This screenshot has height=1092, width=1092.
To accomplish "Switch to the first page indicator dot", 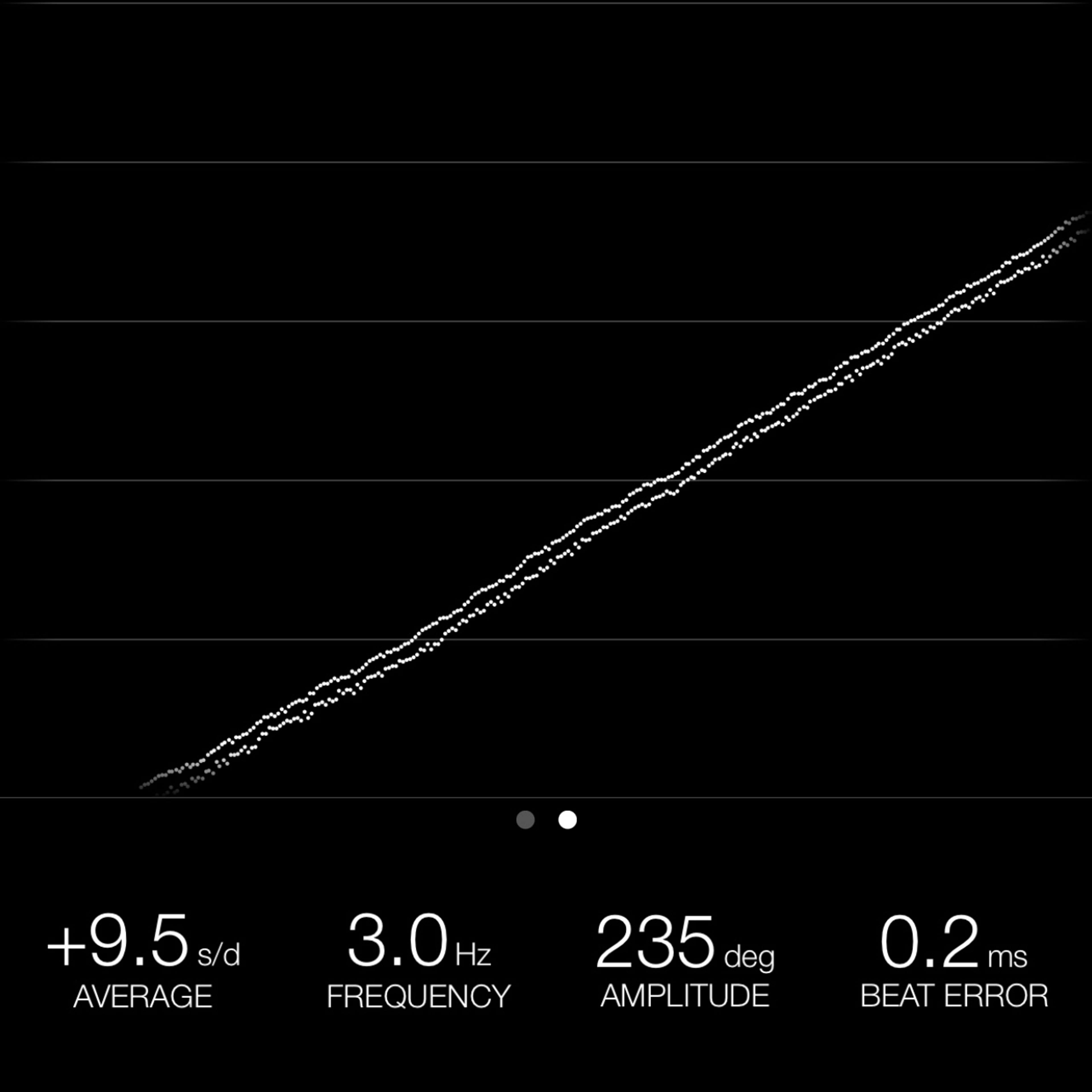I will click(x=525, y=820).
